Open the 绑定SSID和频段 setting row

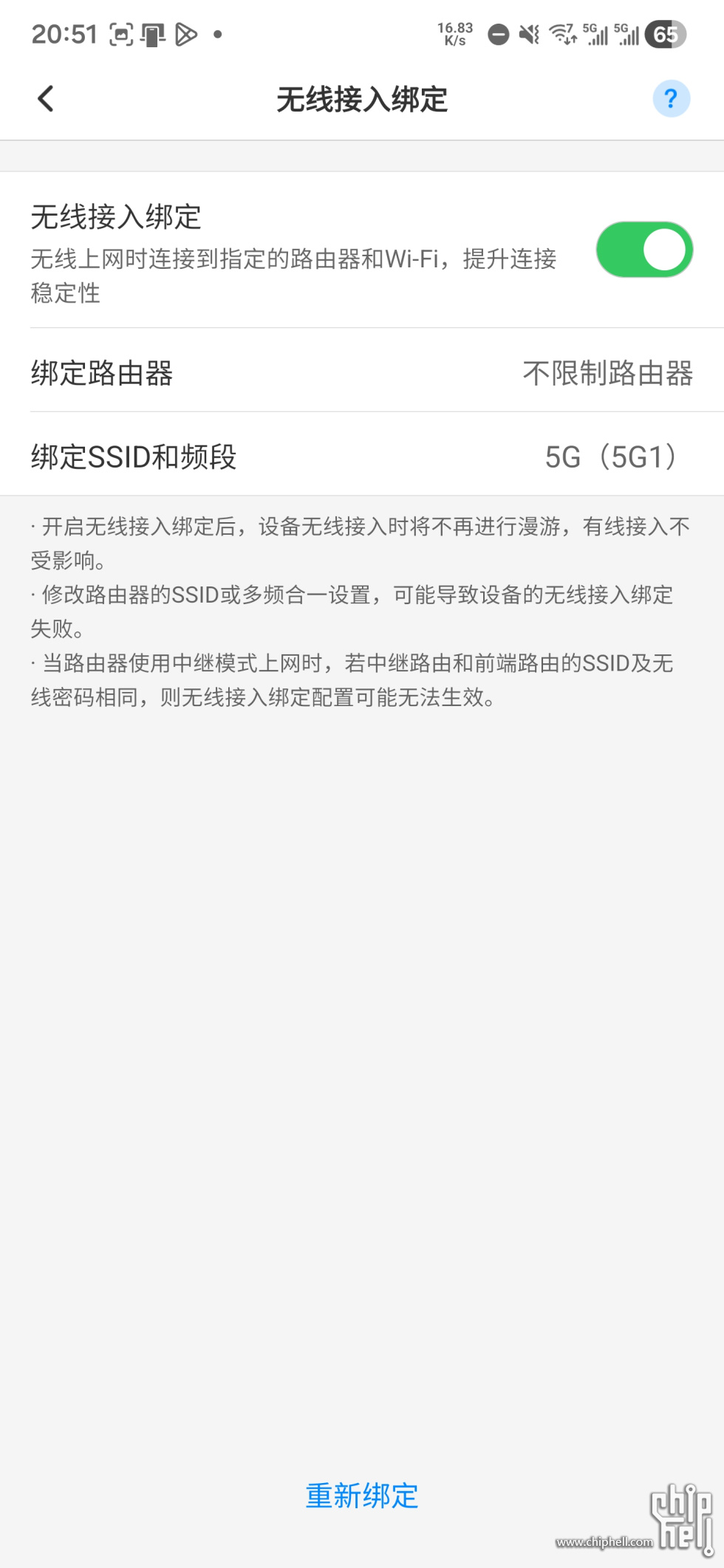tap(362, 456)
